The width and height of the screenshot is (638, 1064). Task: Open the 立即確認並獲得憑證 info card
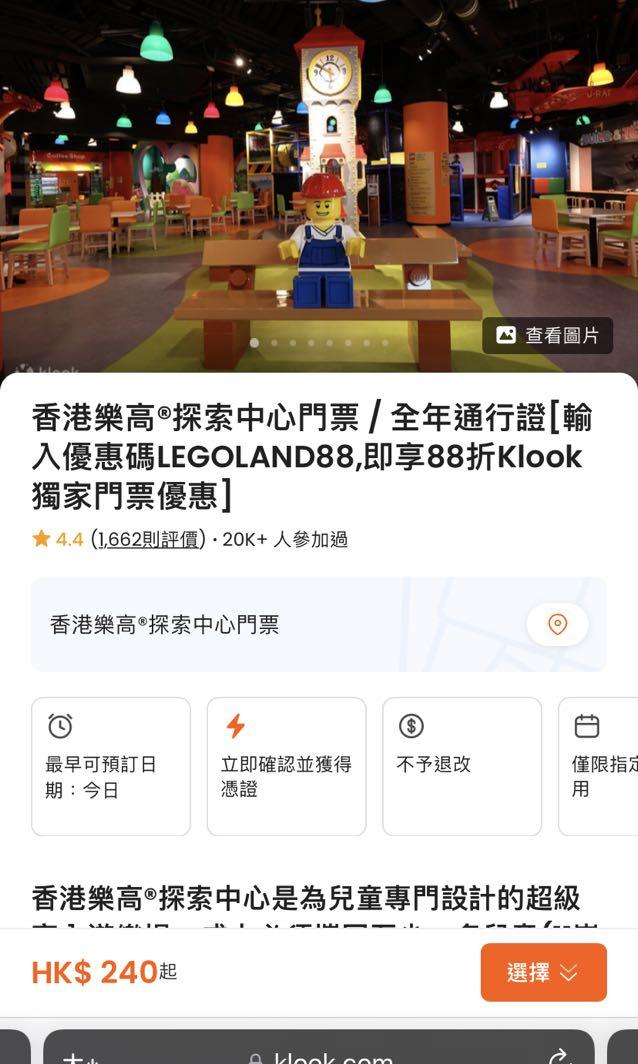click(x=286, y=766)
